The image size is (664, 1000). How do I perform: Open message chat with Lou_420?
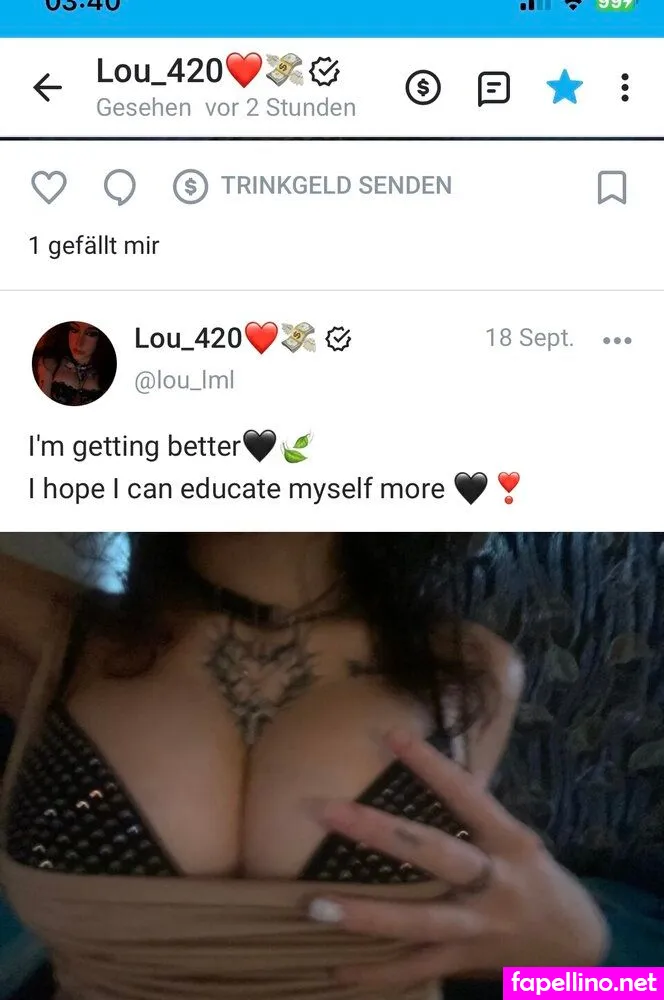click(494, 88)
